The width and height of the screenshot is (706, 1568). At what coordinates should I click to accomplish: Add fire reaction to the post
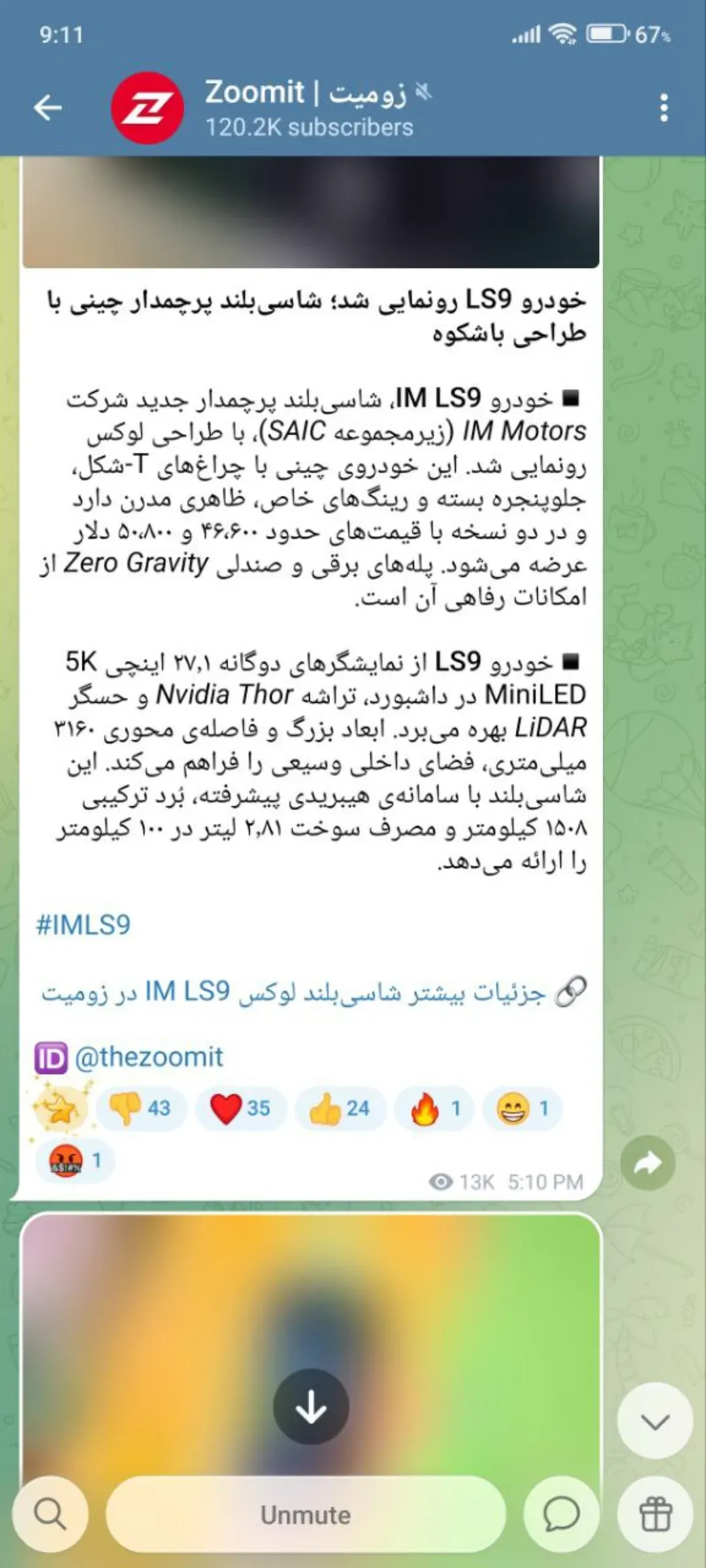point(435,1109)
